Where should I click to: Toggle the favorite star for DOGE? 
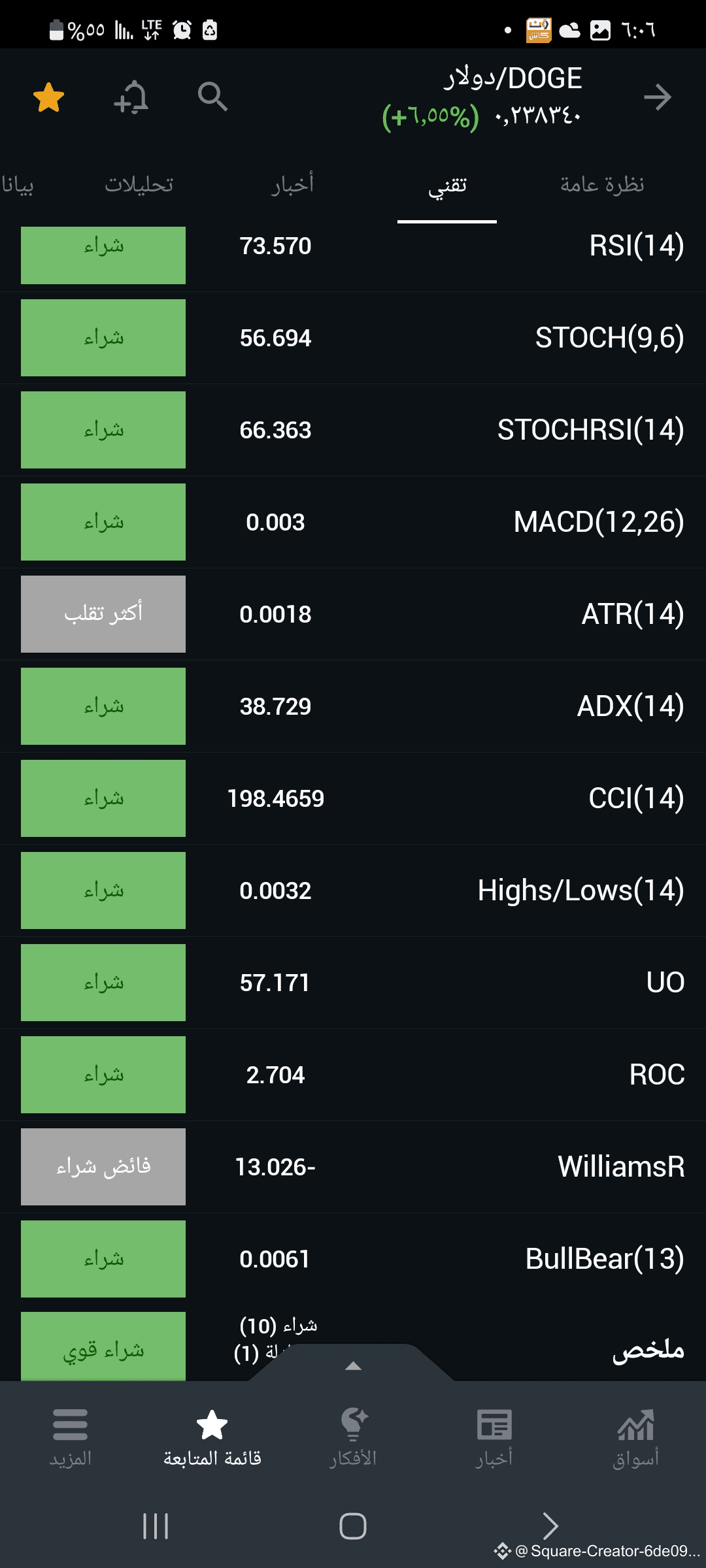49,97
